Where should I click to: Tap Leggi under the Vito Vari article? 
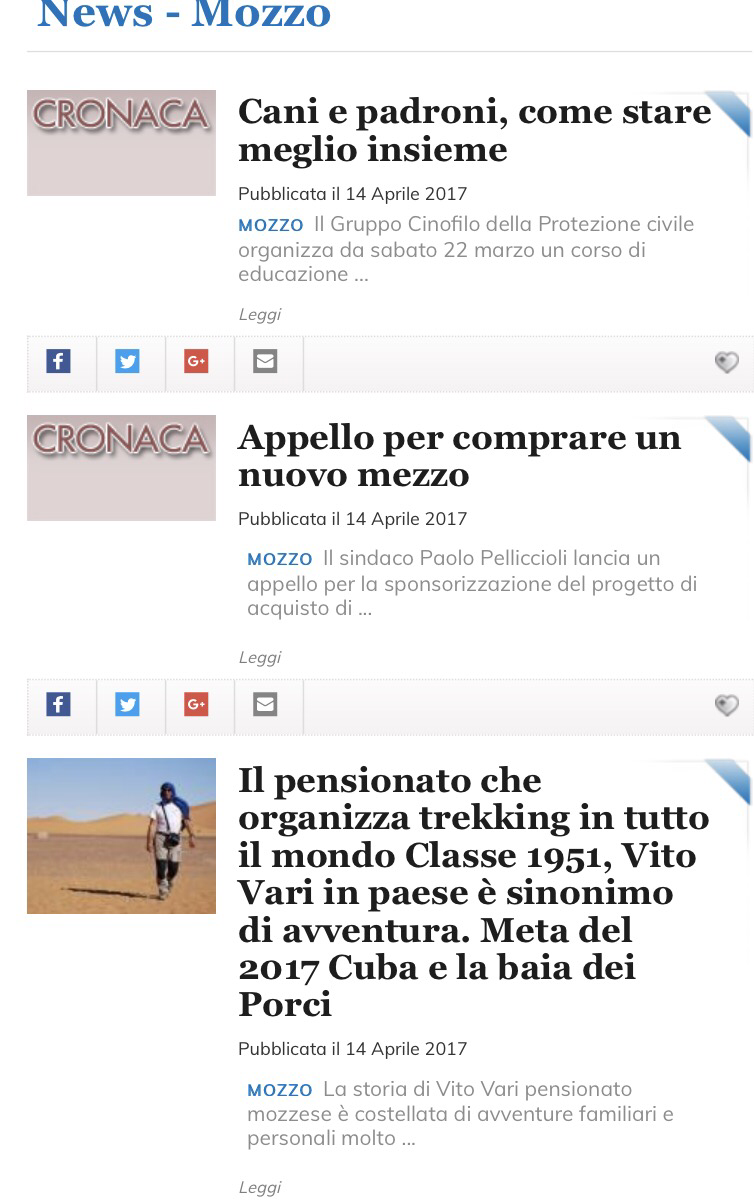point(259,1187)
